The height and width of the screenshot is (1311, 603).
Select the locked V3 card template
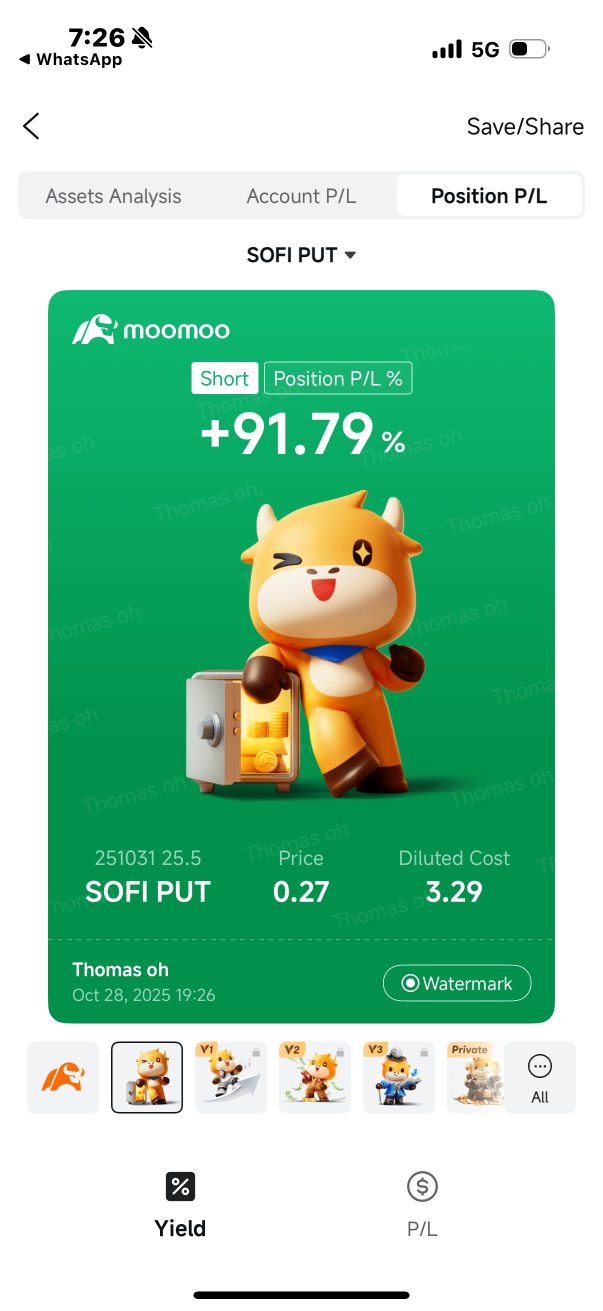click(399, 1077)
